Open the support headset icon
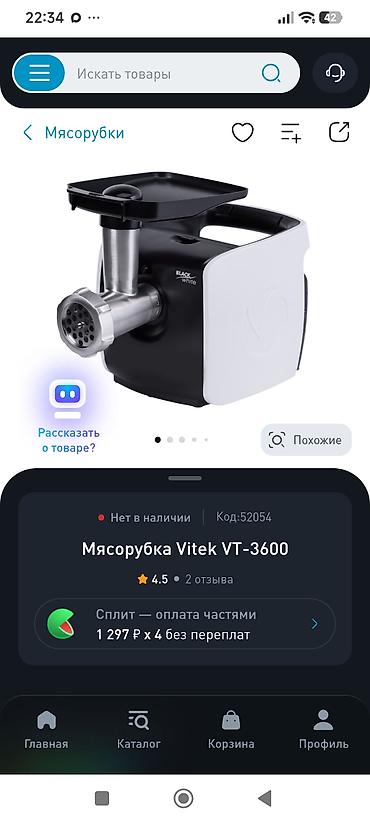This screenshot has height=822, width=370. (x=335, y=73)
